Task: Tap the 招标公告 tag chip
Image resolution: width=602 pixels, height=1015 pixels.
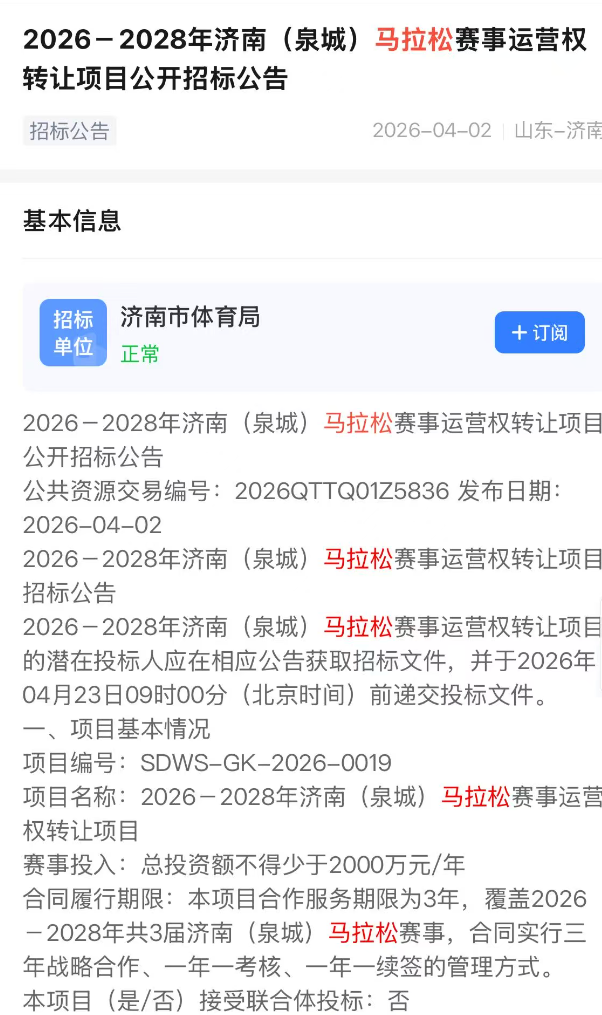Action: (x=70, y=131)
